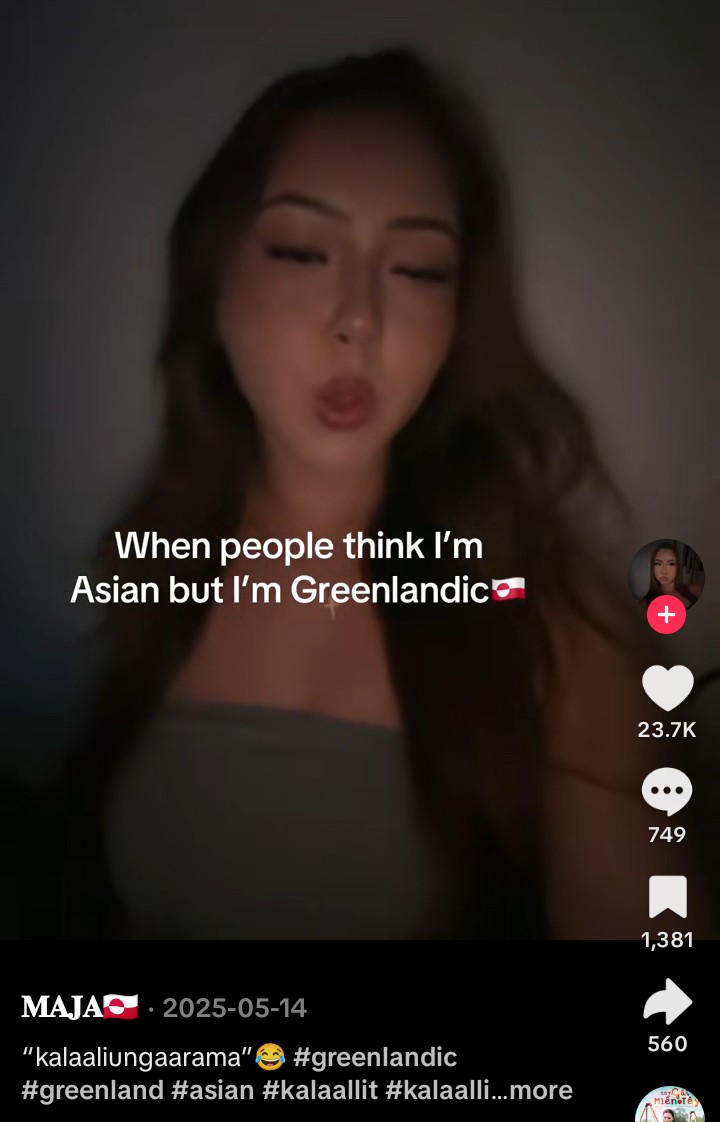This screenshot has width=720, height=1122.
Task: Open the creator's profile picture
Action: 666,574
